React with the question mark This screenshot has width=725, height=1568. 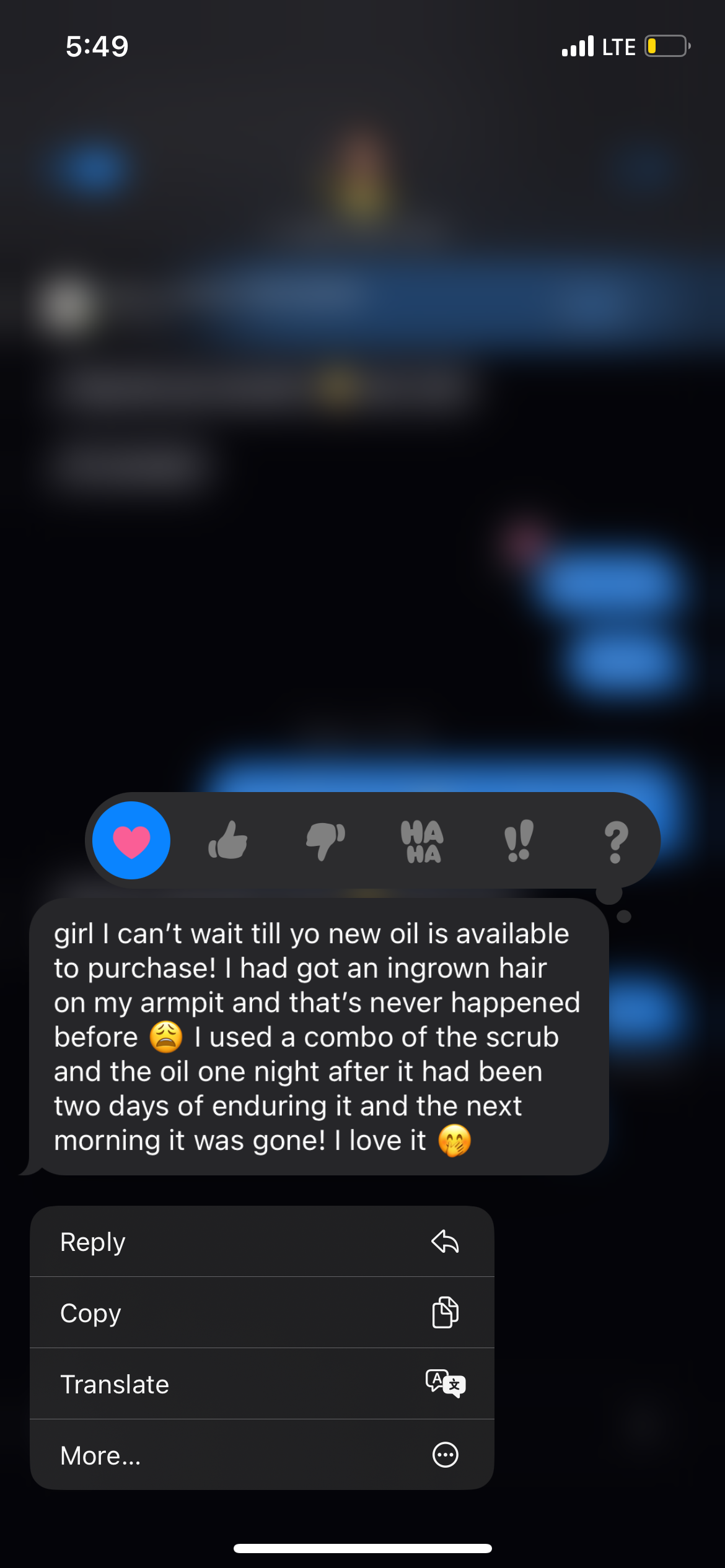point(615,841)
